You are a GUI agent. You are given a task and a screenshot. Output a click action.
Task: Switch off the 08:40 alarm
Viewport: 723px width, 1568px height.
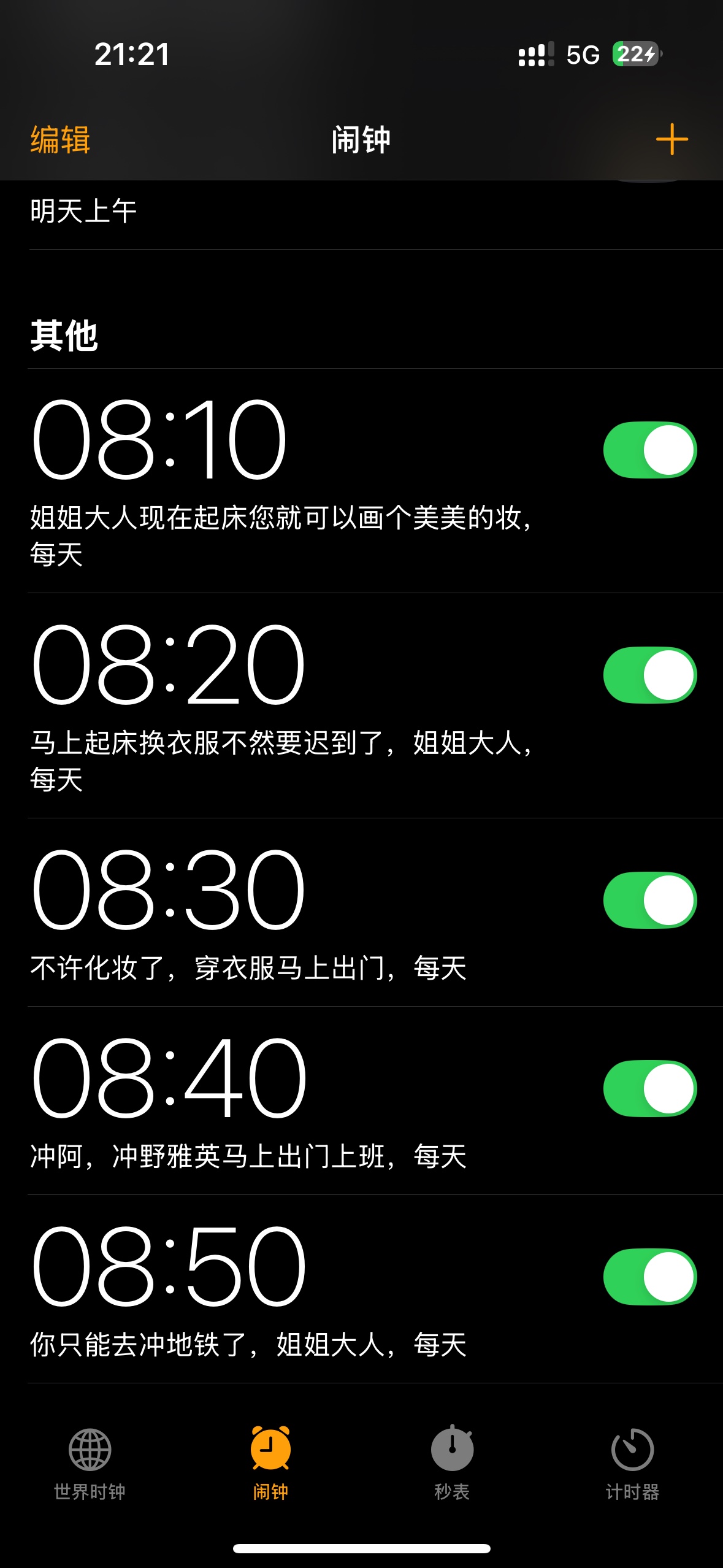[650, 1088]
